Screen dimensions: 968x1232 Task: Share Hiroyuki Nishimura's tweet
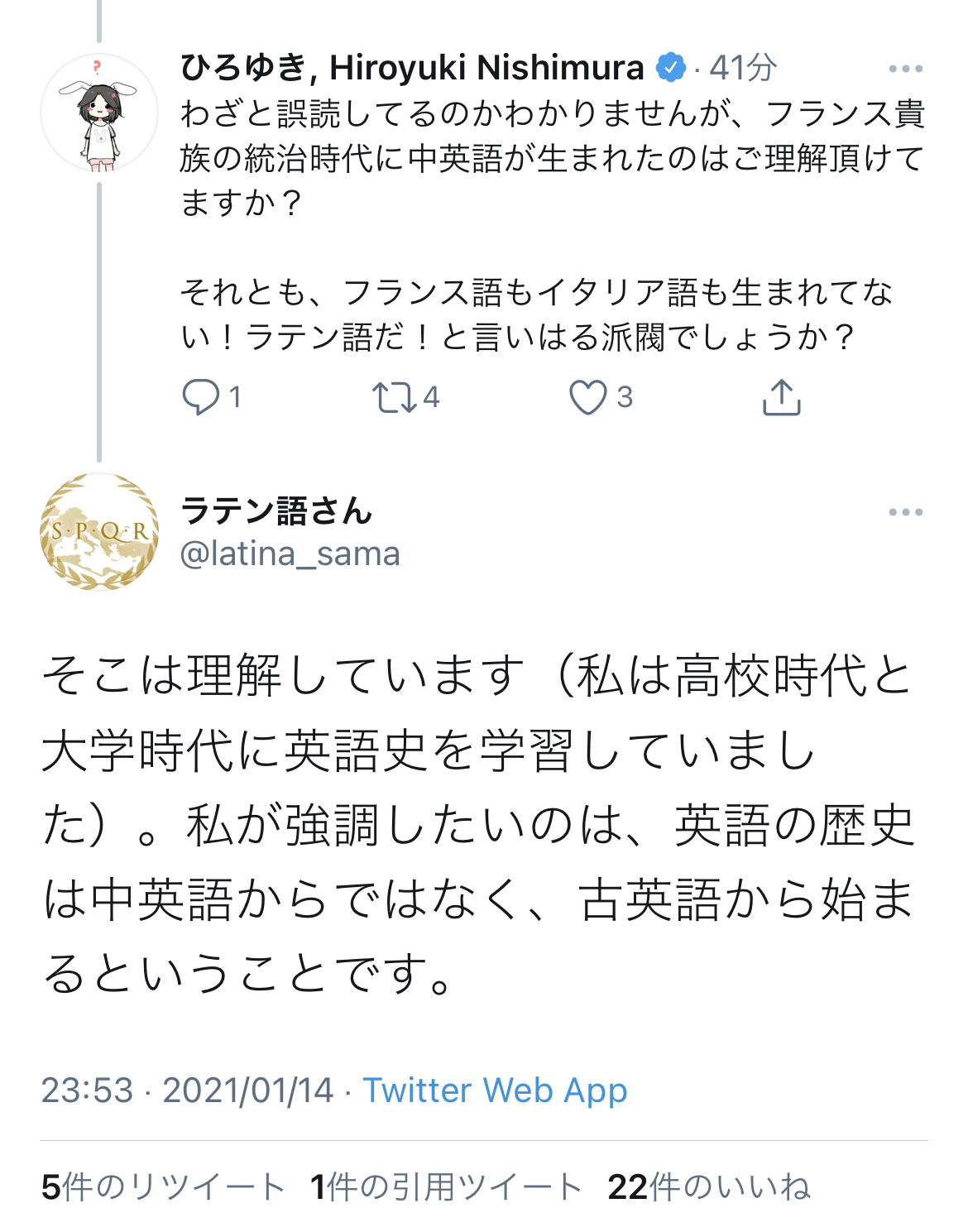(x=781, y=397)
